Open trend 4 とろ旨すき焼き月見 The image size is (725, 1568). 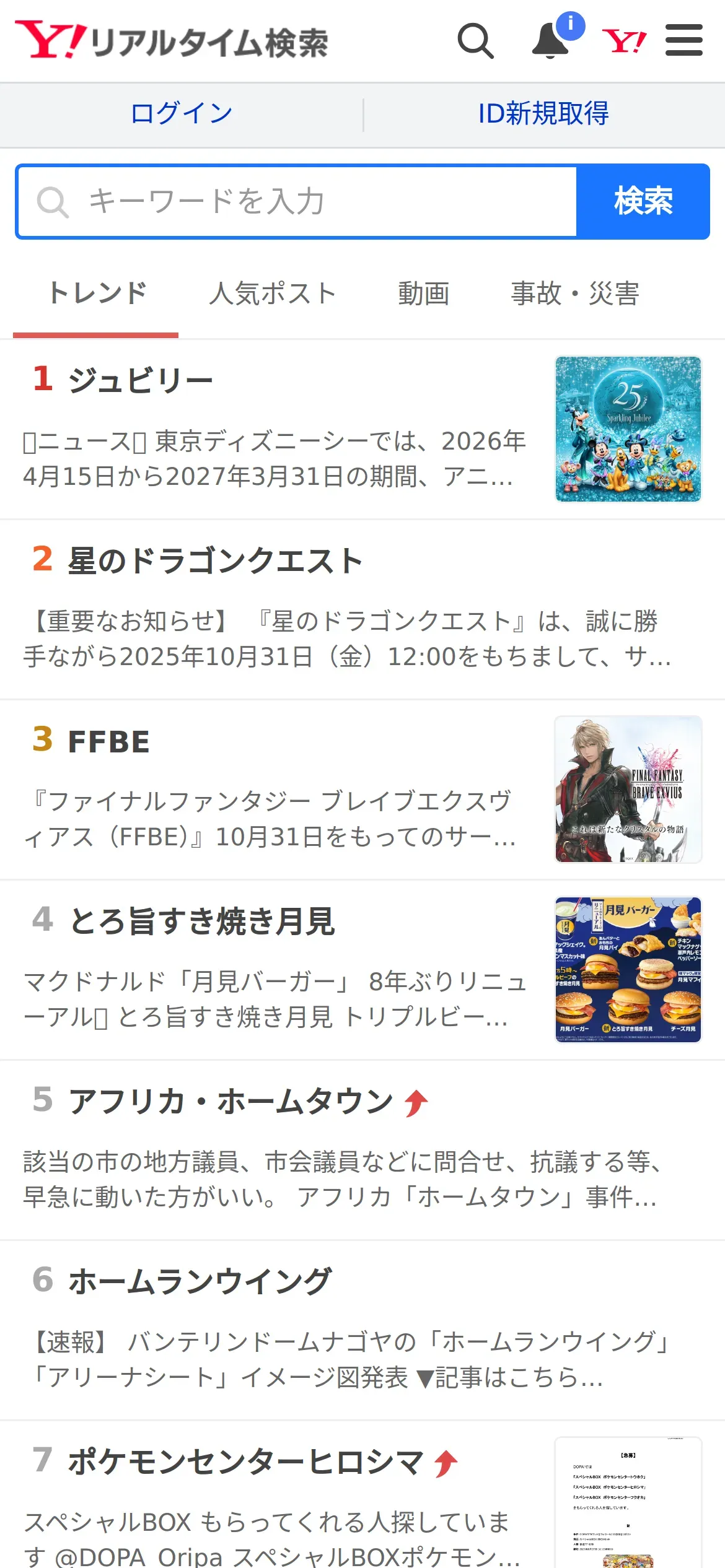coord(201,921)
